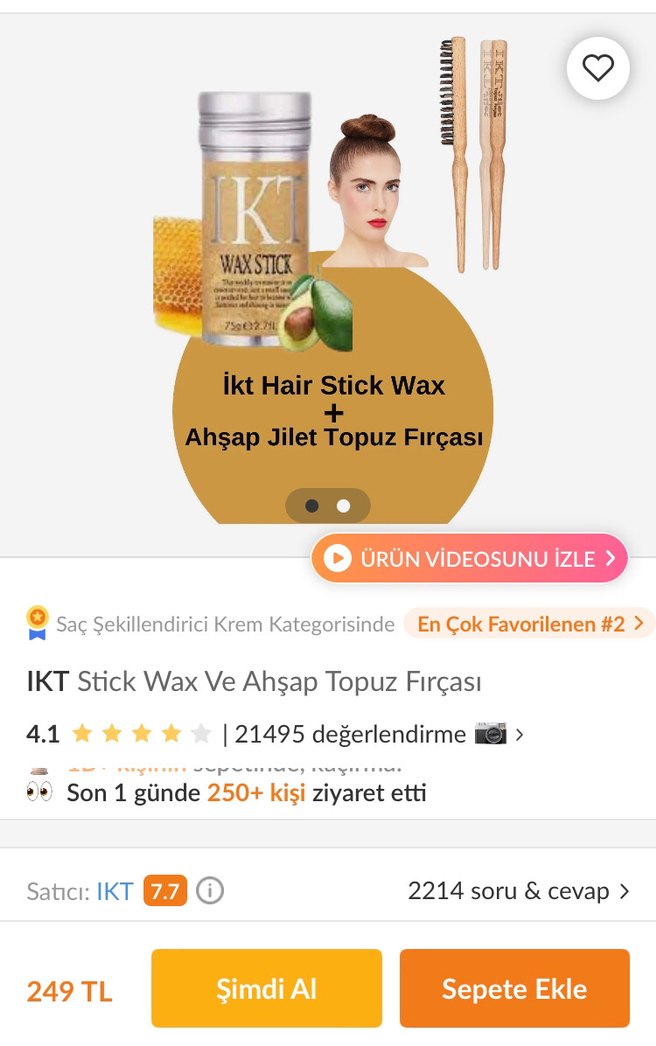Tap the product image page indicator
This screenshot has height=1046, width=656.
(x=328, y=506)
